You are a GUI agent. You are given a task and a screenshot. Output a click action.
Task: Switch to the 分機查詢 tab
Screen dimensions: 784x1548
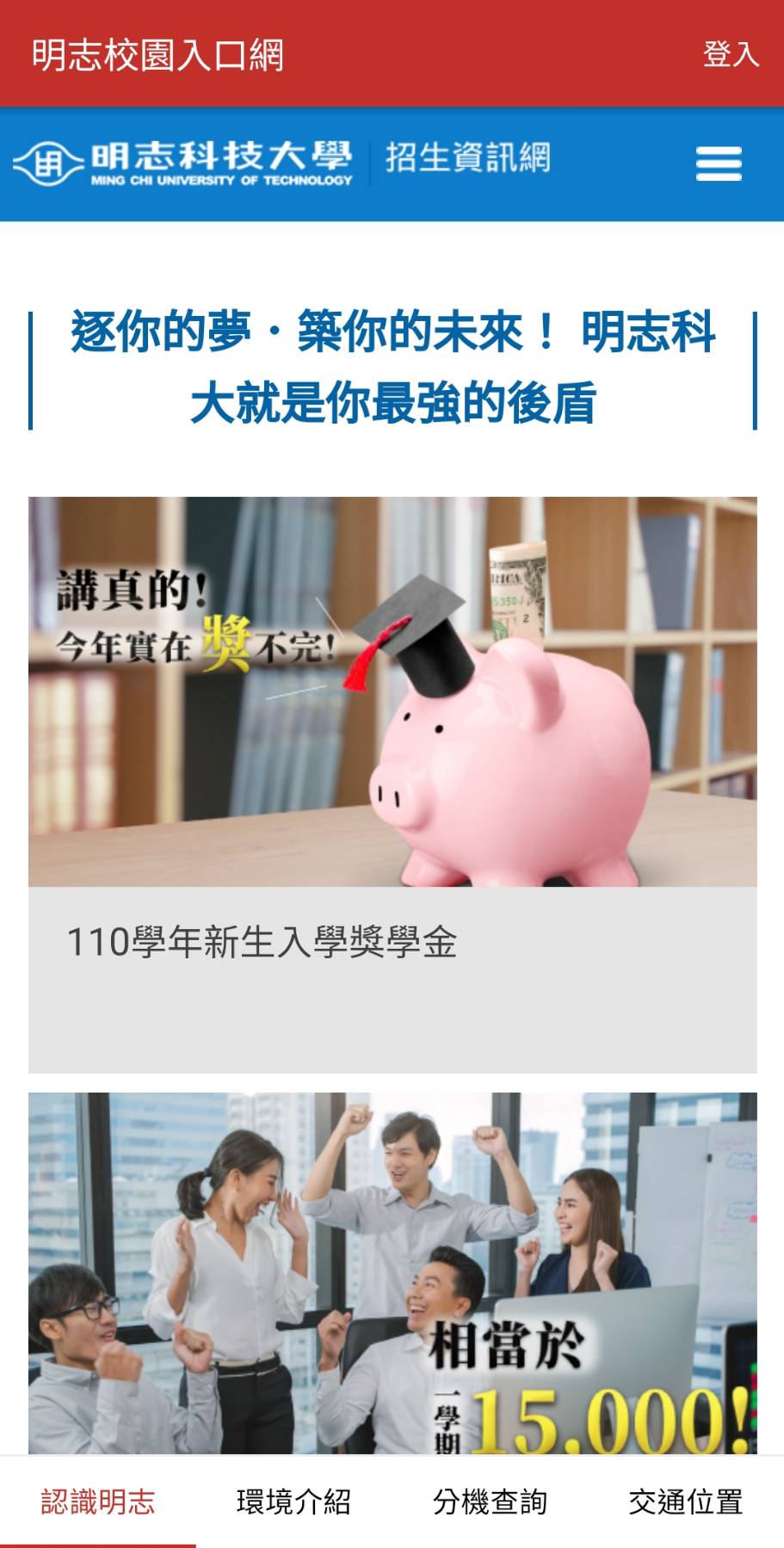point(490,1502)
